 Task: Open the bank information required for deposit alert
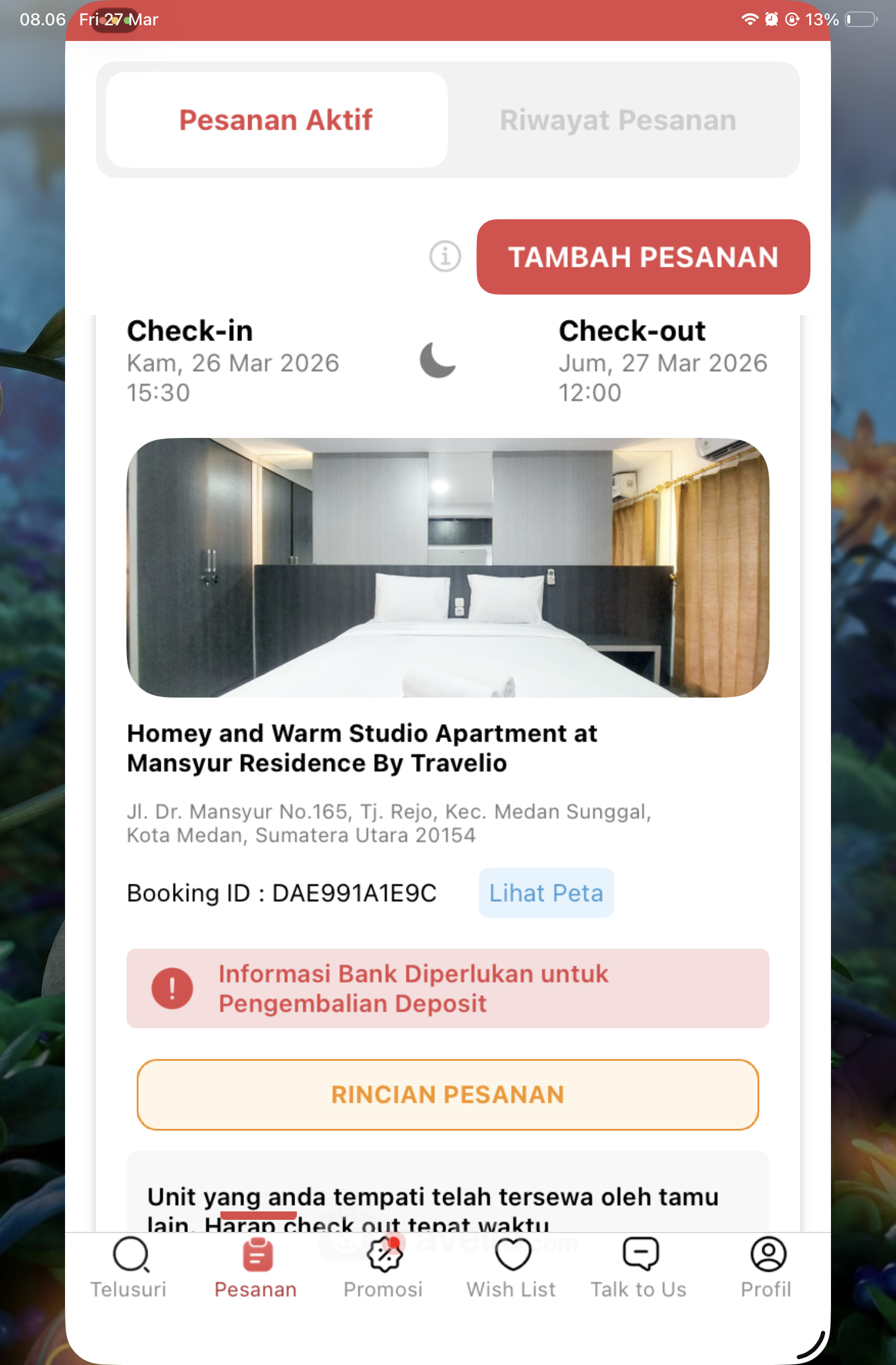pyautogui.click(x=447, y=989)
